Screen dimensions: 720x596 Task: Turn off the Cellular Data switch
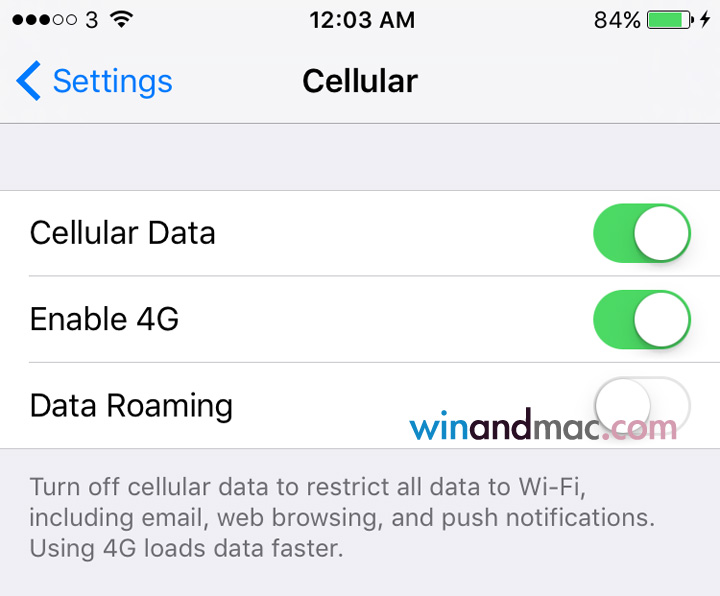641,233
